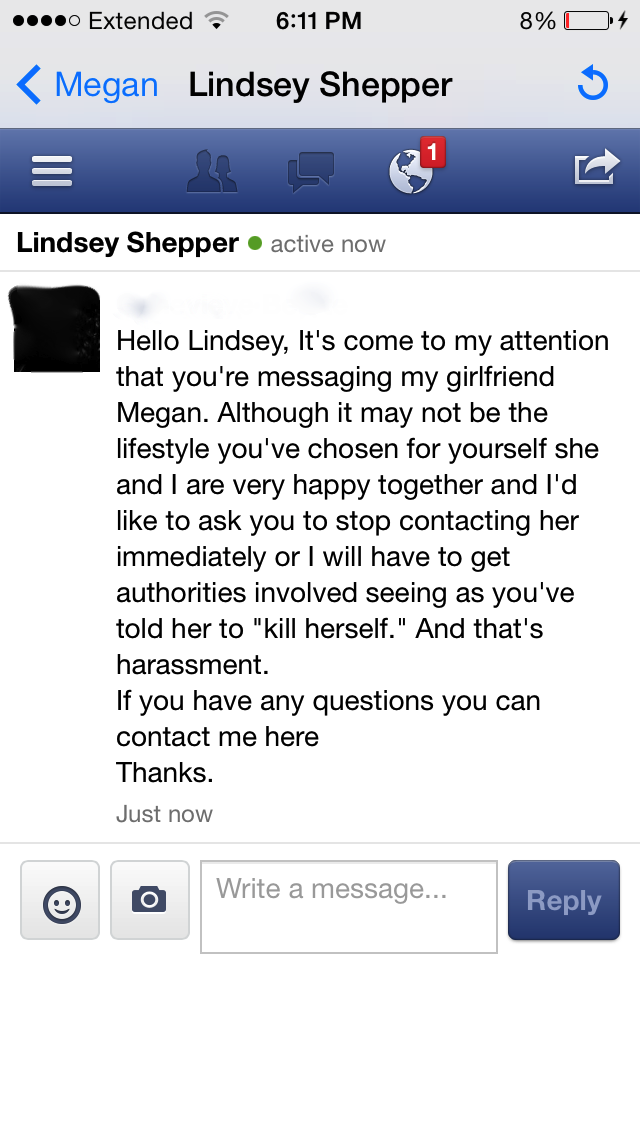This screenshot has width=640, height=1136.
Task: Attach a photo with camera button
Action: click(150, 900)
